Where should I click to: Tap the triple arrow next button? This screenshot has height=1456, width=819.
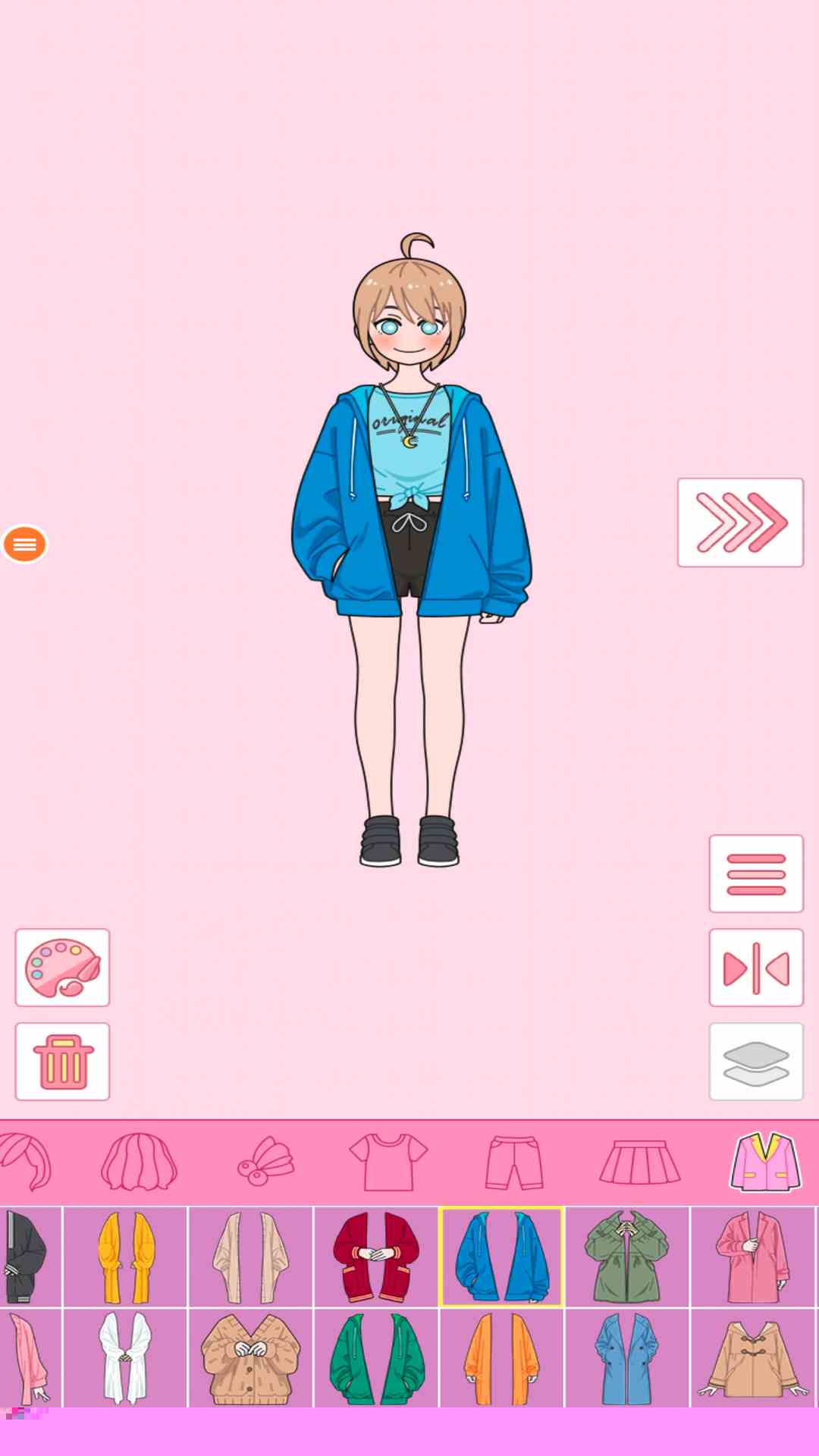[740, 522]
